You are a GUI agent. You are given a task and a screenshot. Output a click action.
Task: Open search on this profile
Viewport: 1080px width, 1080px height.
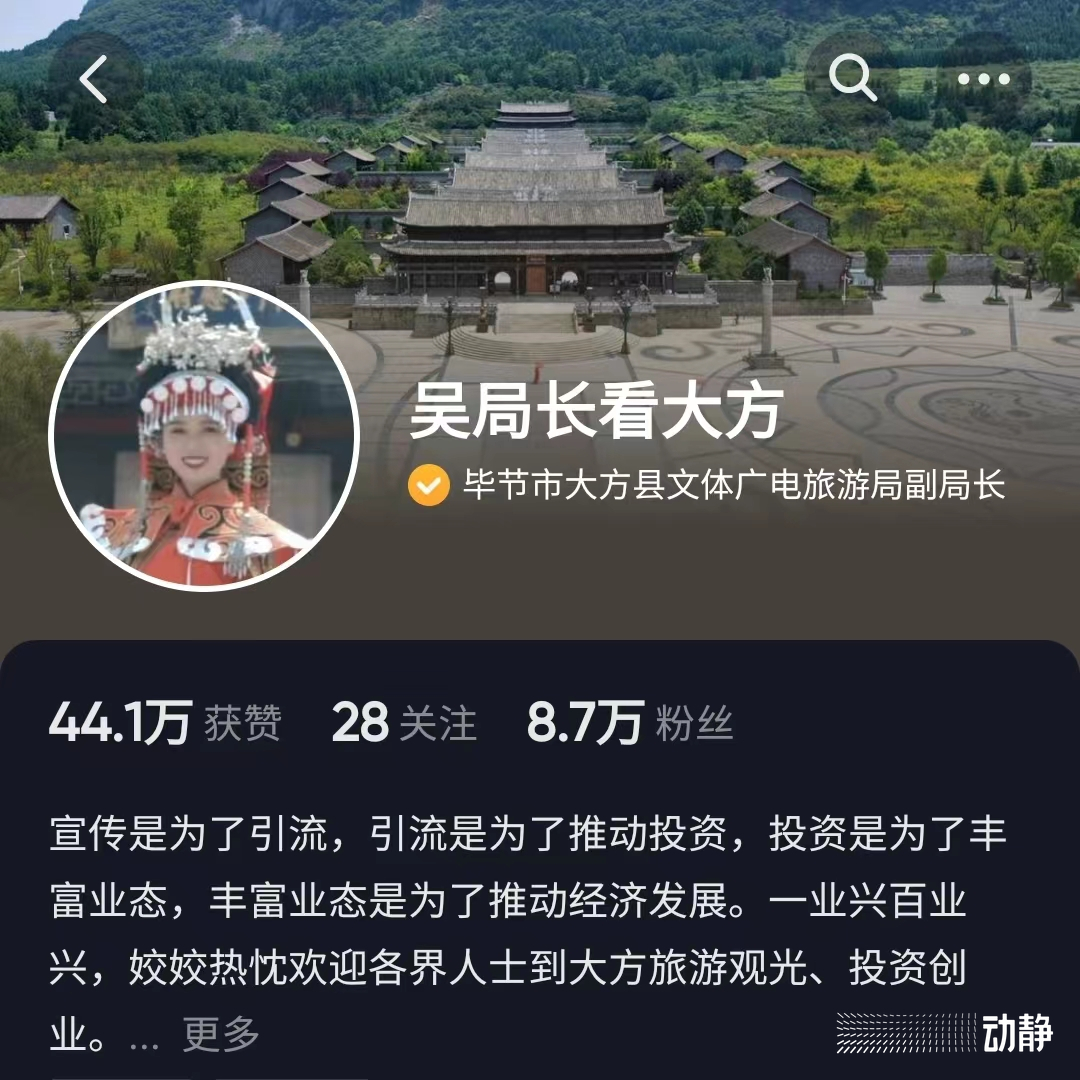[853, 78]
